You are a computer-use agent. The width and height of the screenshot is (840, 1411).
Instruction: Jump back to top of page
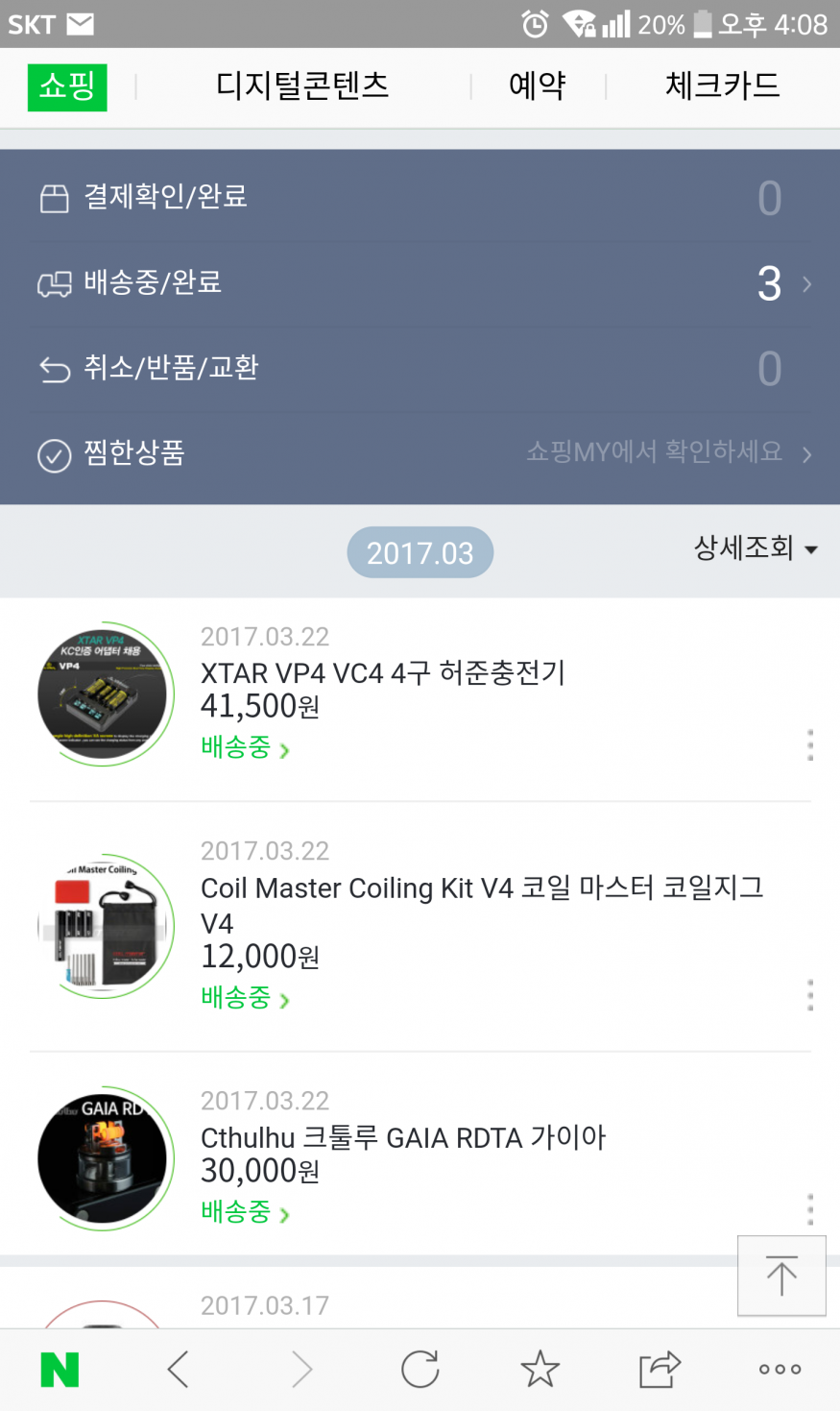[781, 1276]
